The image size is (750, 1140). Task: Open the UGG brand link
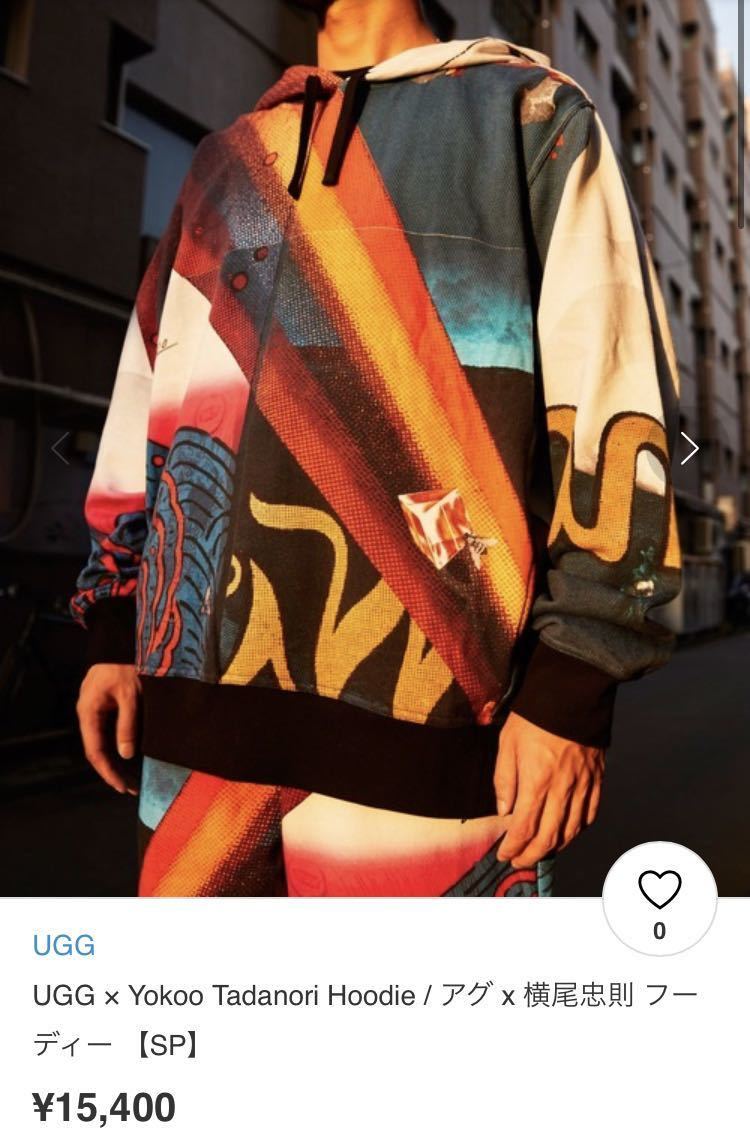tap(64, 945)
